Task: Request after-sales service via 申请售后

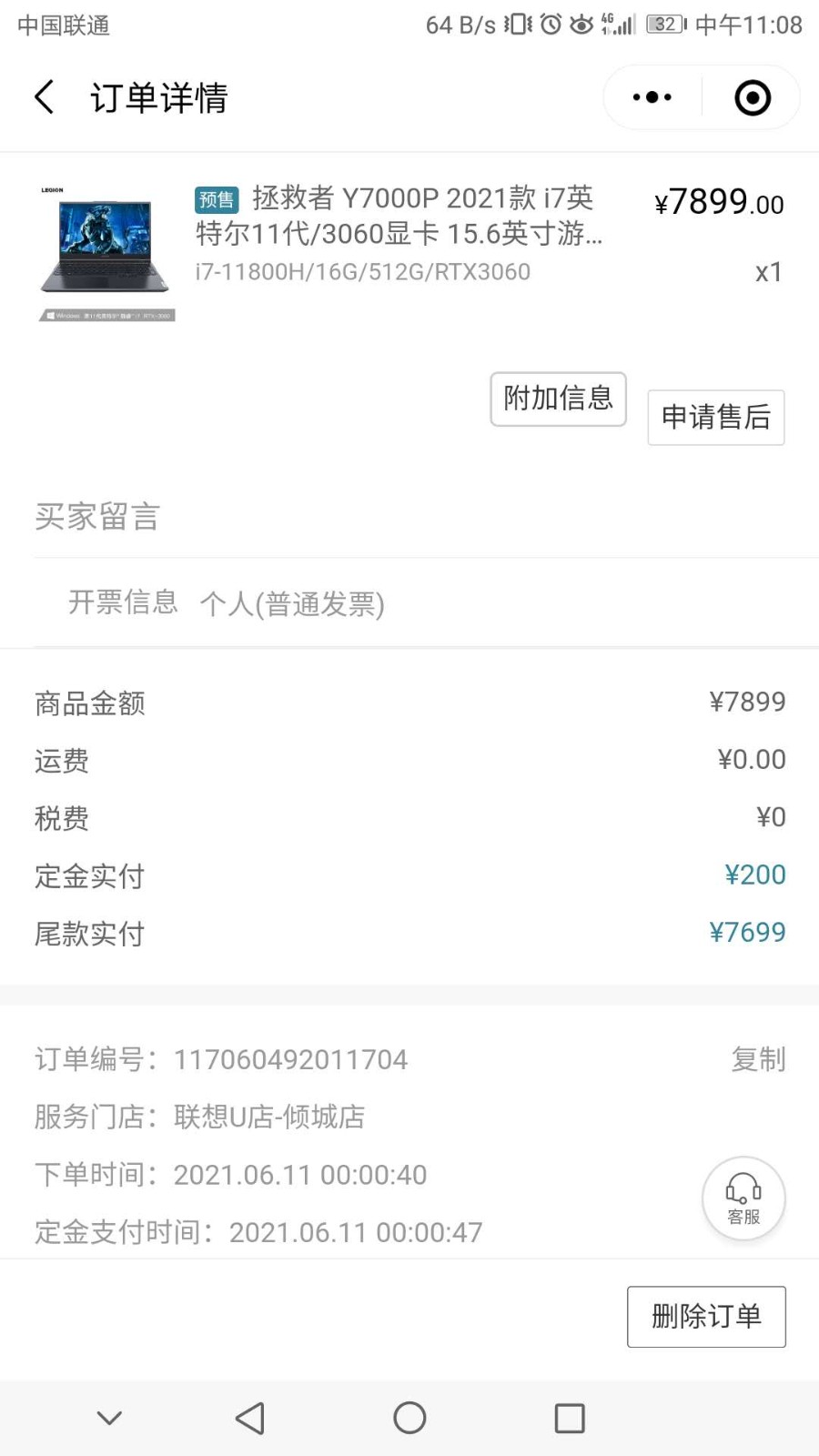Action: (716, 418)
